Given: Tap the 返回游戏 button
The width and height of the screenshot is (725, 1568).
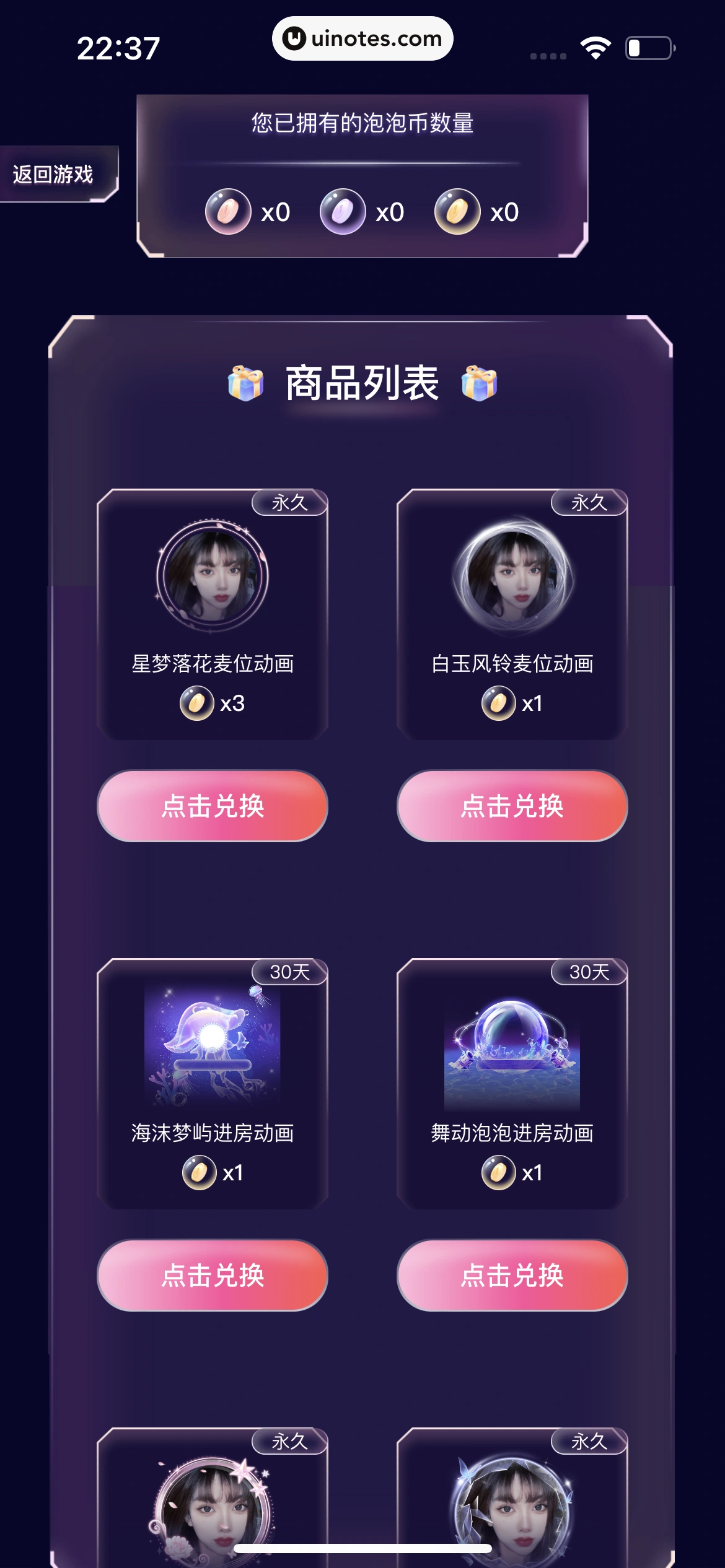Looking at the screenshot, I should 55,174.
